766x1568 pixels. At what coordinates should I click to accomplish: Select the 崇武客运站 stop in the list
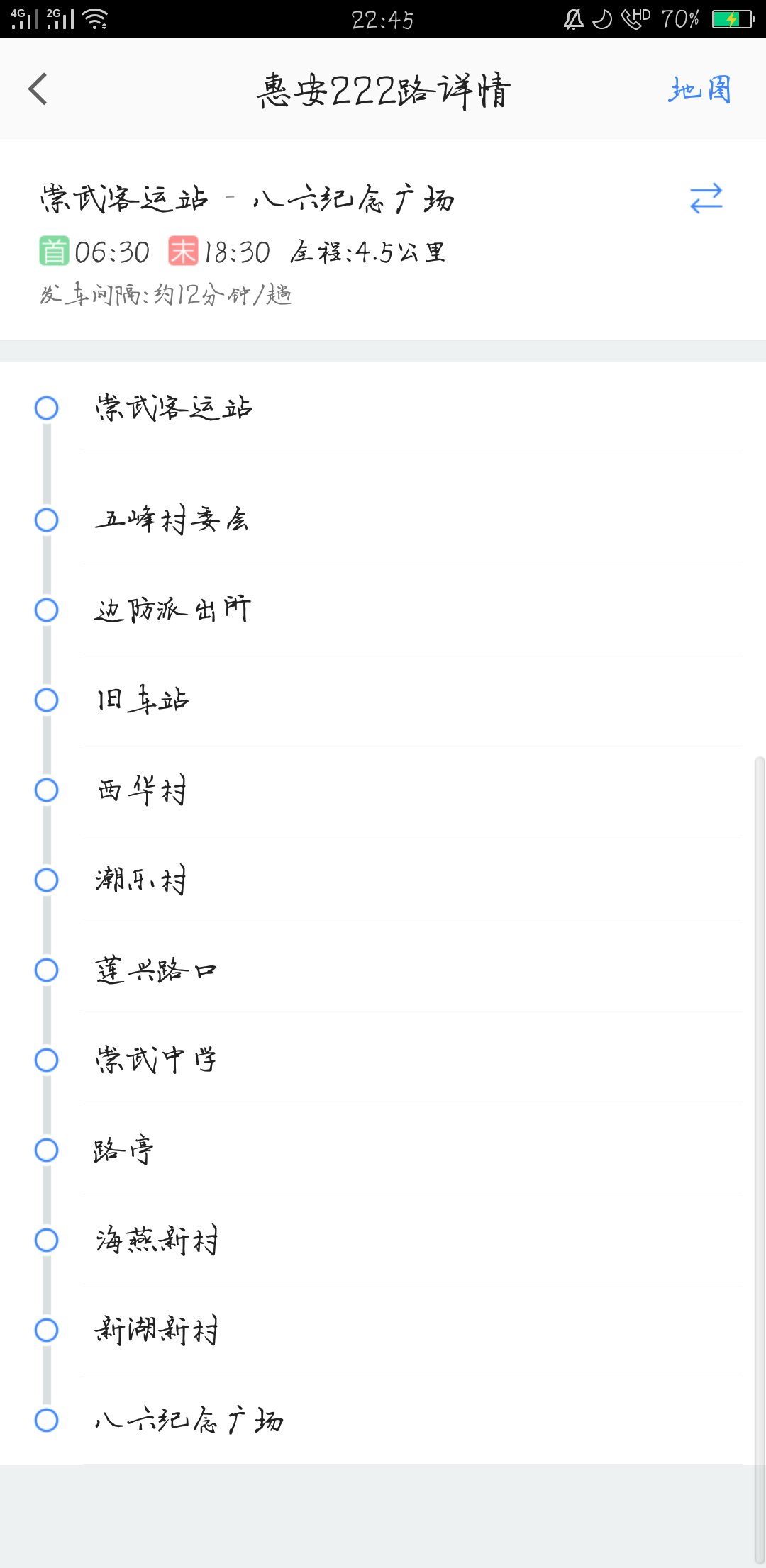click(383, 408)
